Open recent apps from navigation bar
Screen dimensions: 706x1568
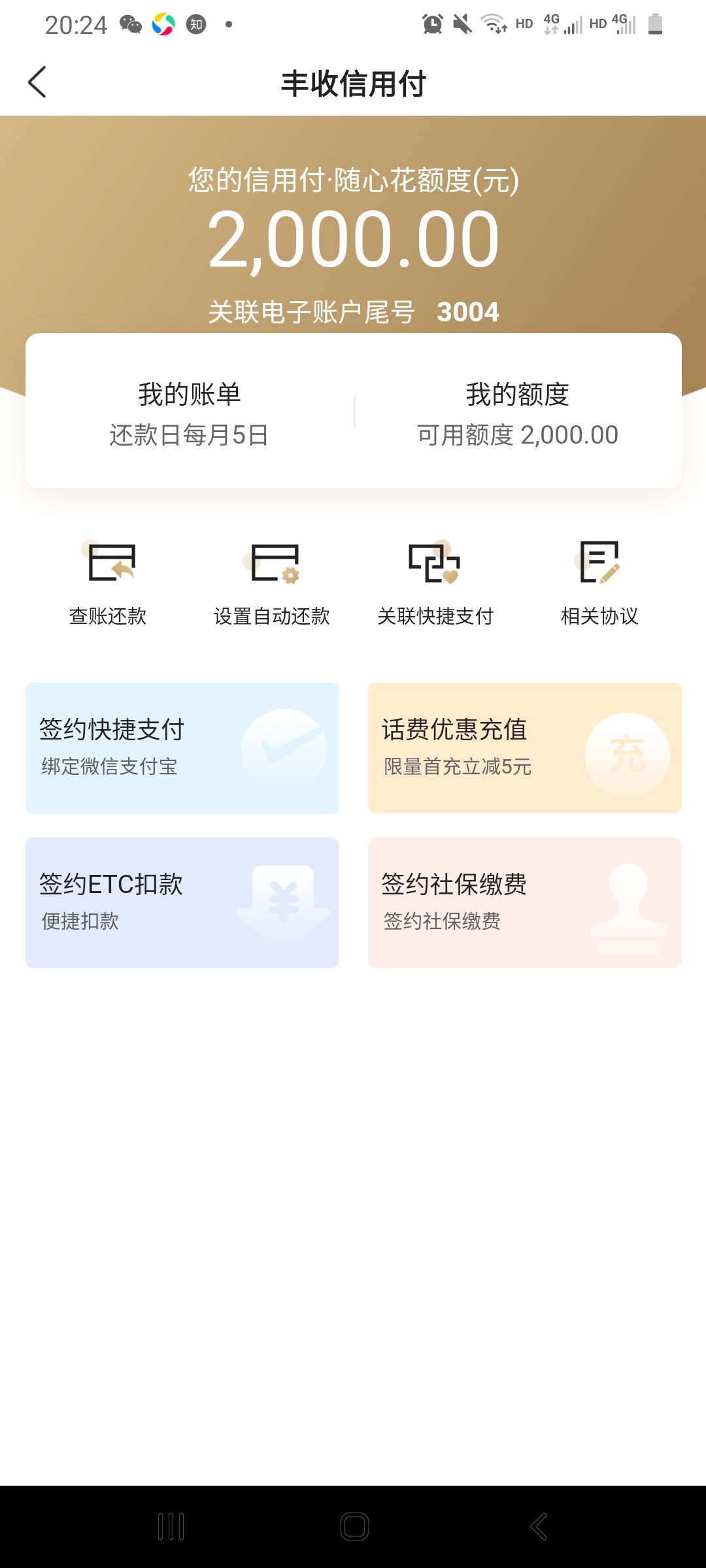(x=171, y=1527)
